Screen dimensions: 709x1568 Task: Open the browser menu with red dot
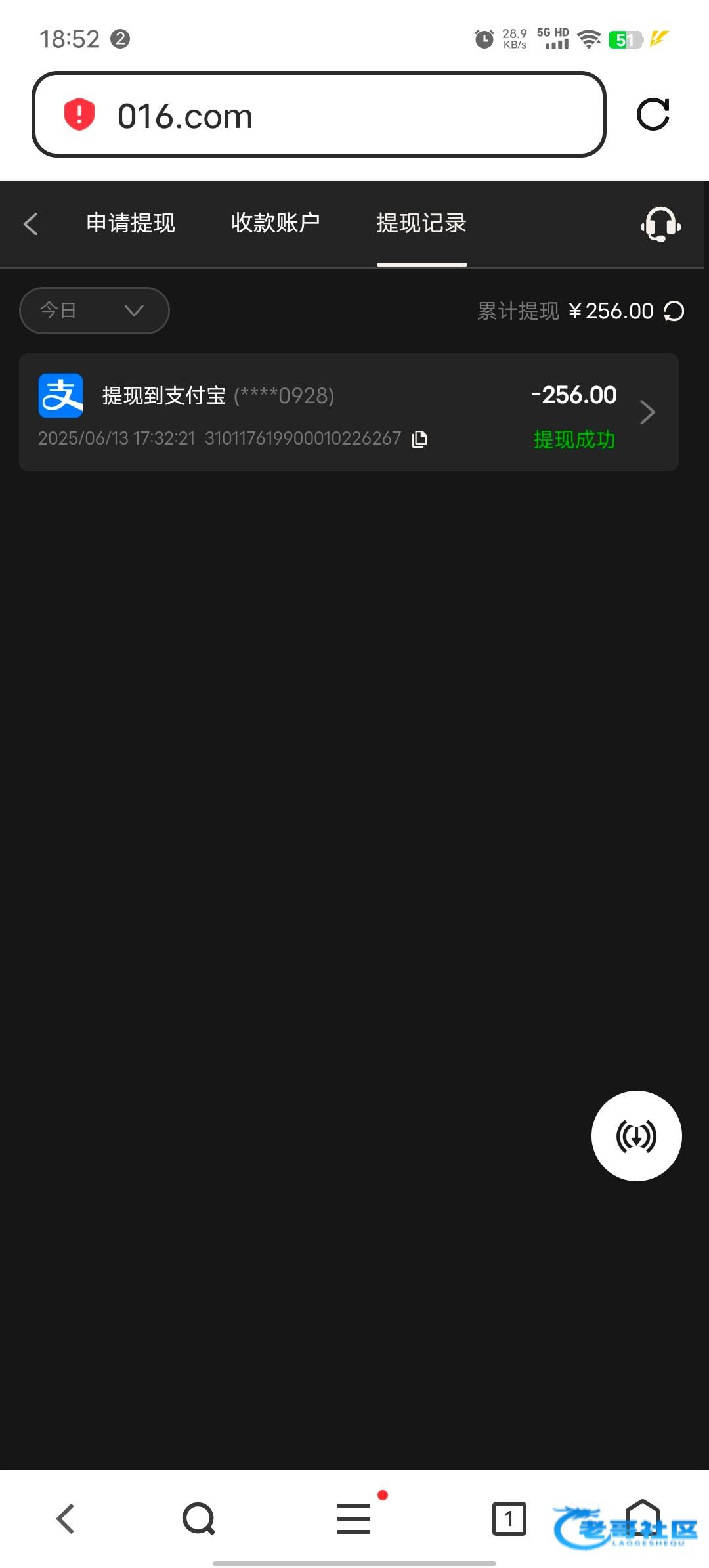pyautogui.click(x=354, y=1519)
